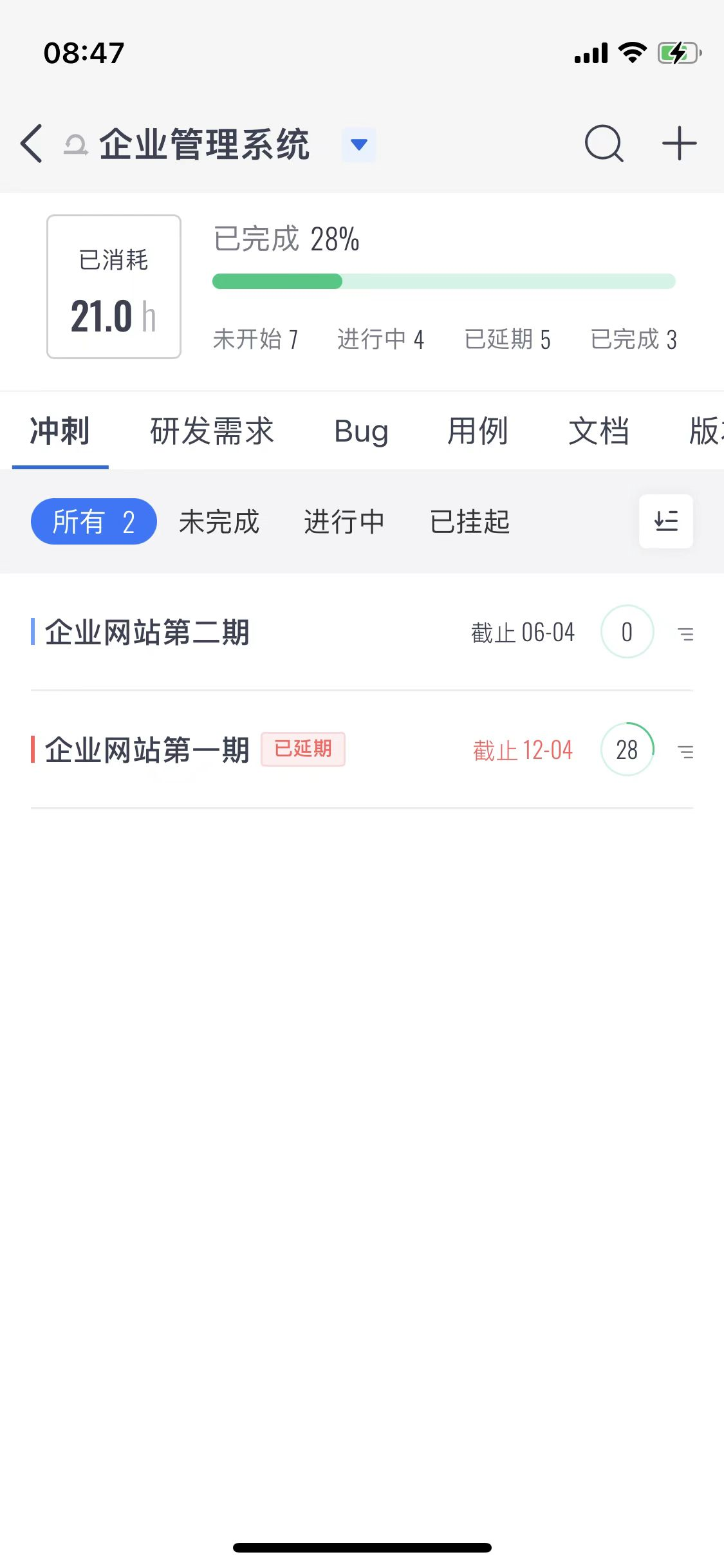Show 已挂起 sprints
This screenshot has height=1568, width=724.
coord(470,521)
